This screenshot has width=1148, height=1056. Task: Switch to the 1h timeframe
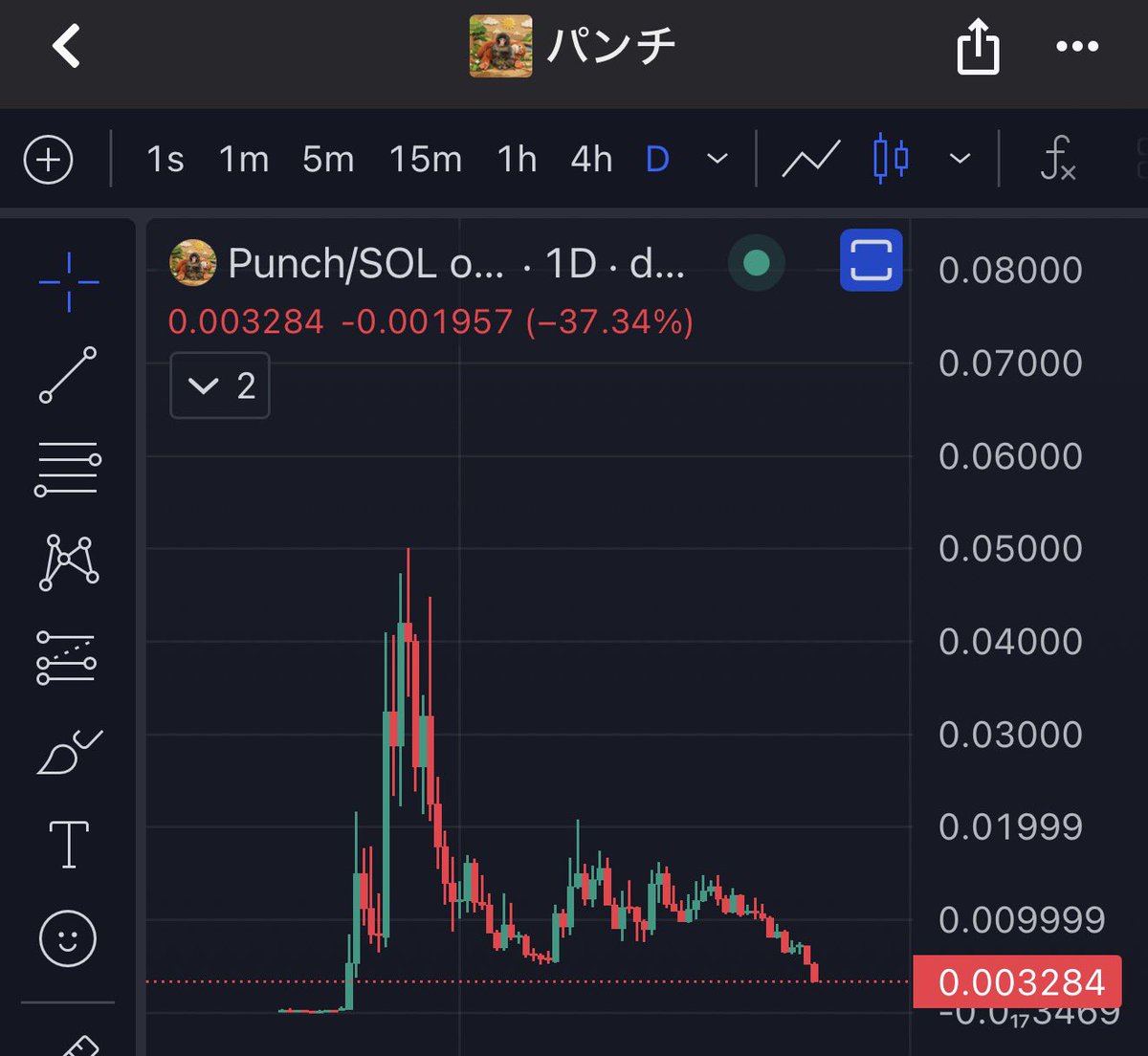517,159
